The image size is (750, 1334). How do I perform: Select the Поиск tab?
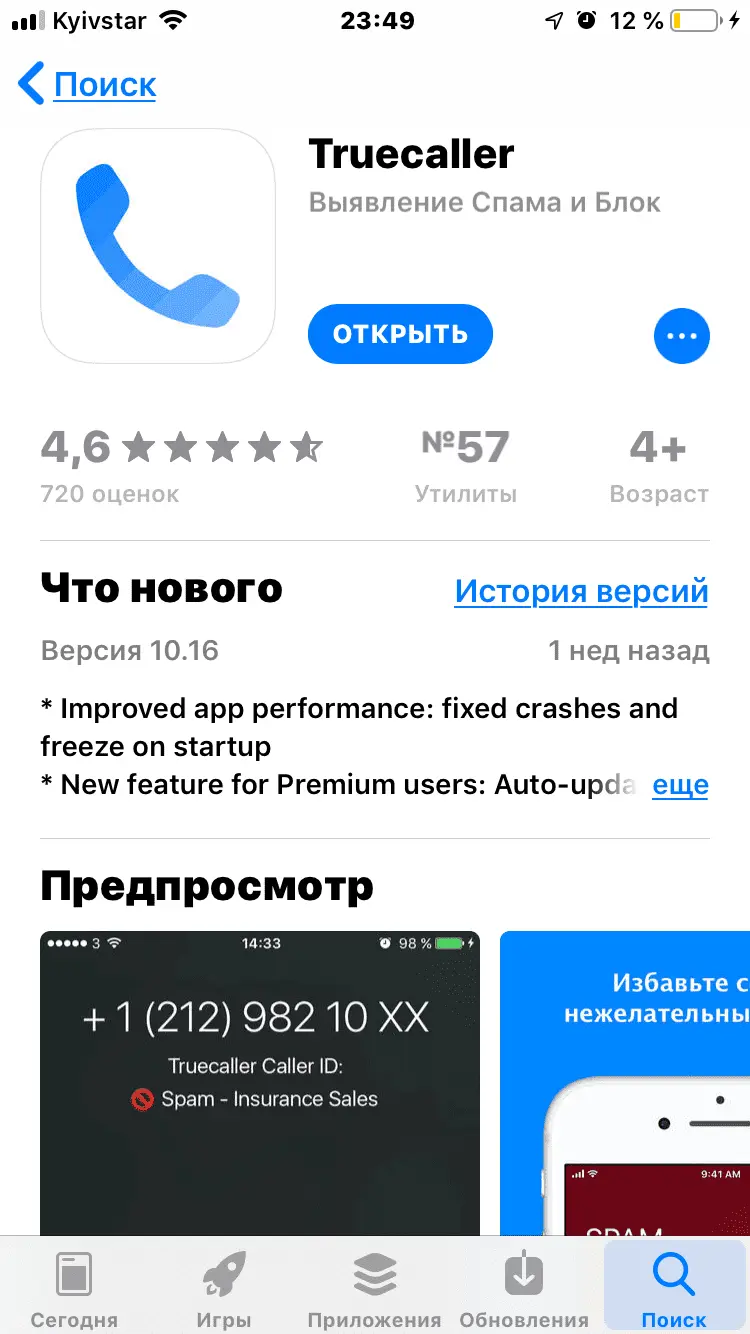(x=674, y=1290)
